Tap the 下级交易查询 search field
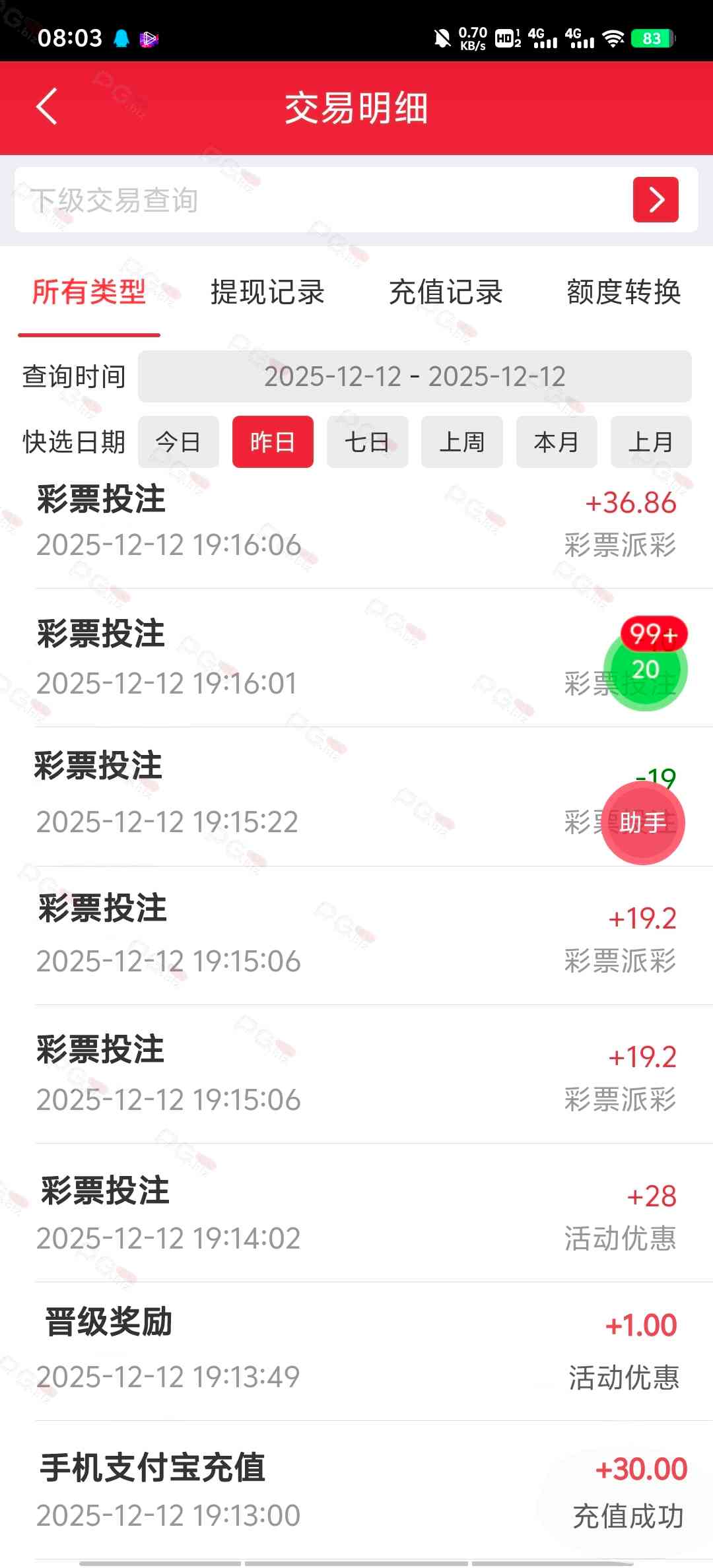The width and height of the screenshot is (713, 1568). coord(317,200)
